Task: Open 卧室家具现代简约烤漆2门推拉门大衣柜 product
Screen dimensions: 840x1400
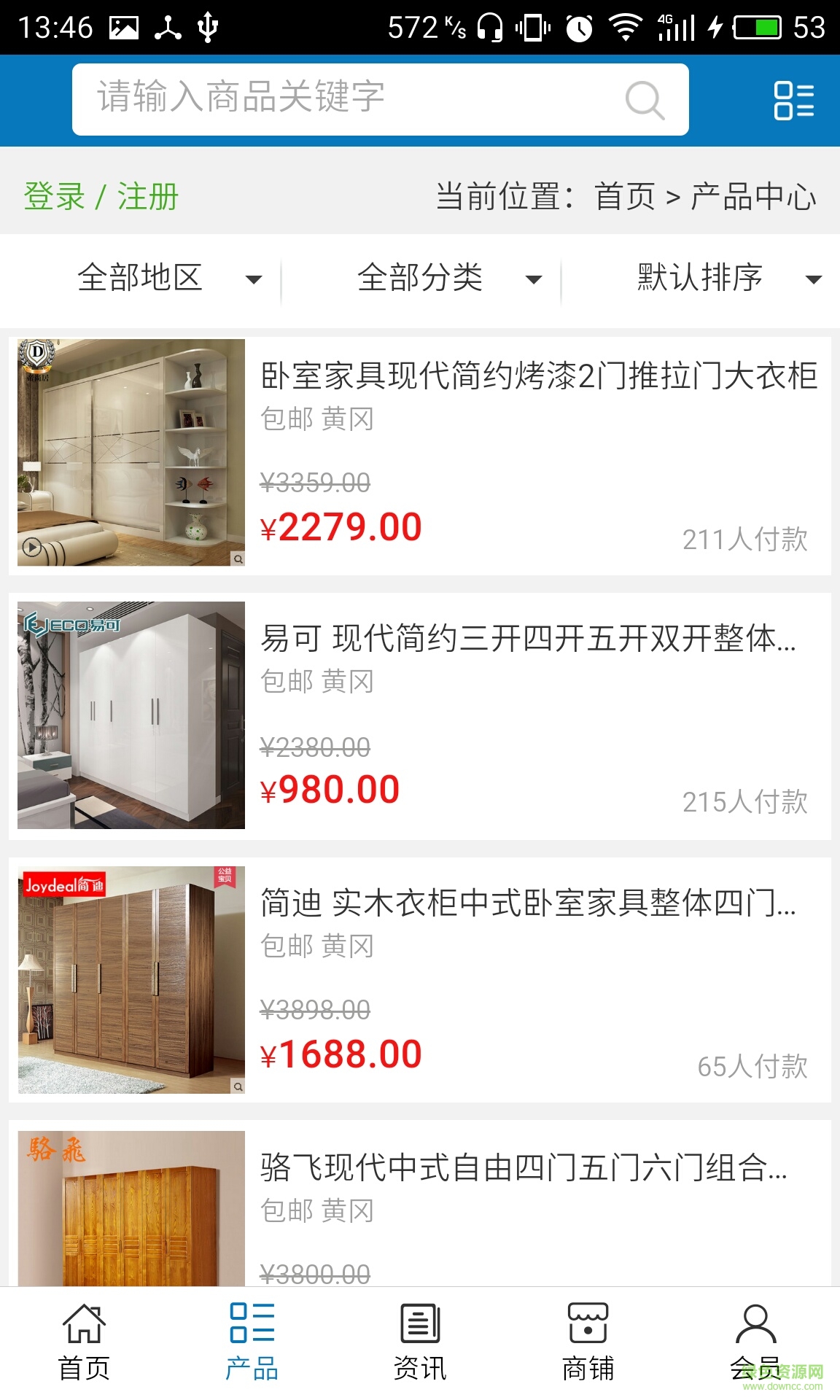Action: click(x=538, y=376)
